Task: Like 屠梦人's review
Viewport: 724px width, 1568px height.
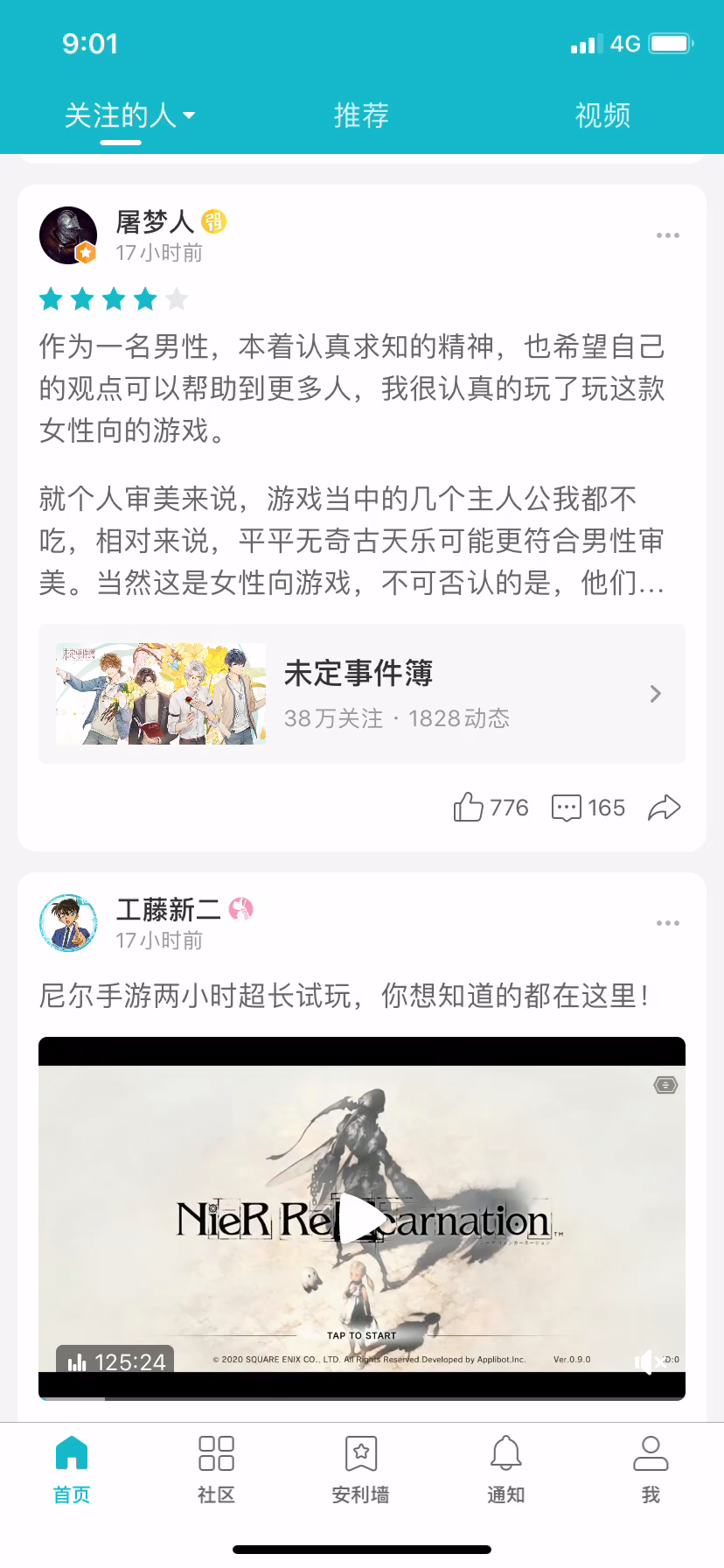Action: (491, 807)
